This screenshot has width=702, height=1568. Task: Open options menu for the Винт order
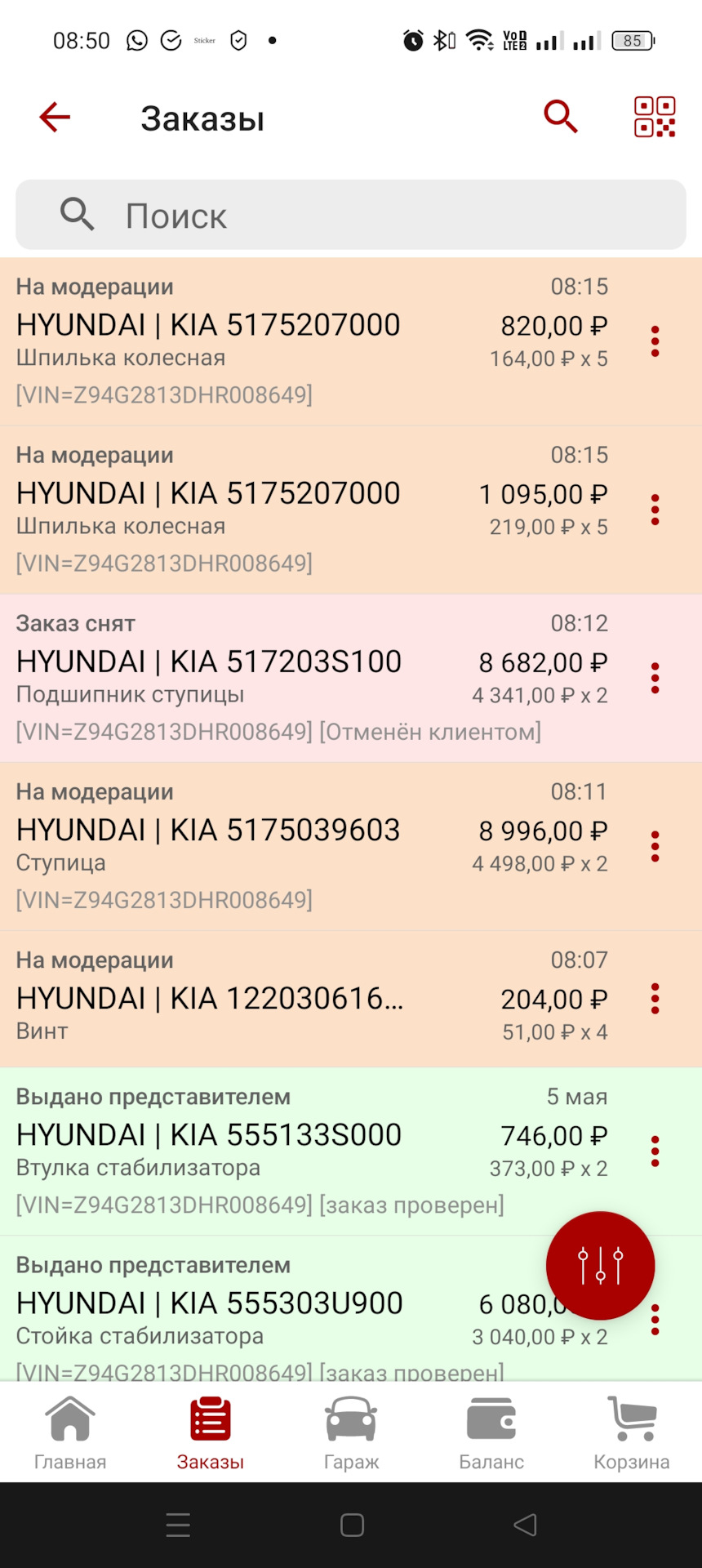[655, 999]
